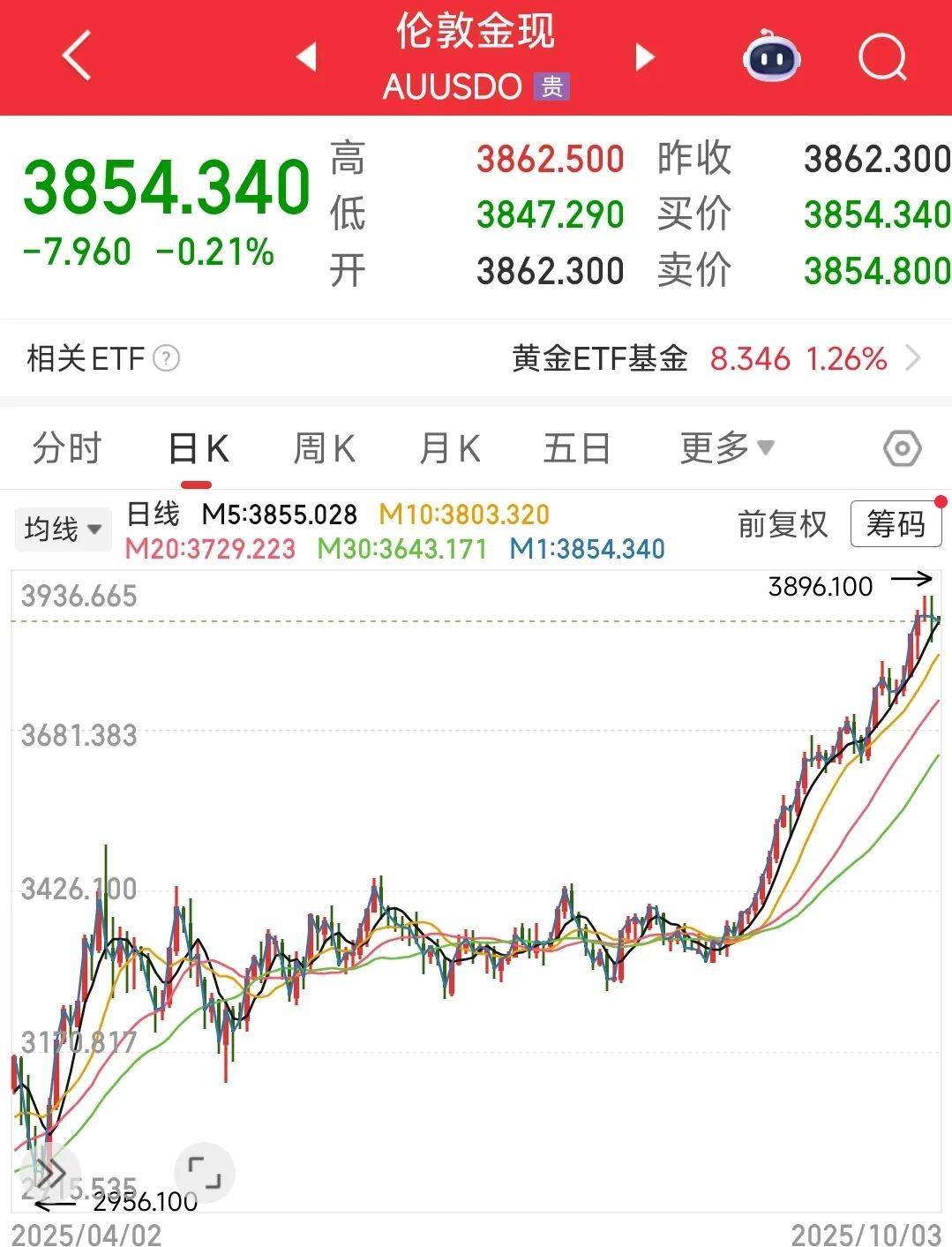Screen dimensions: 952x1247
Task: Switch to the 周K chart tab
Action: 324,448
